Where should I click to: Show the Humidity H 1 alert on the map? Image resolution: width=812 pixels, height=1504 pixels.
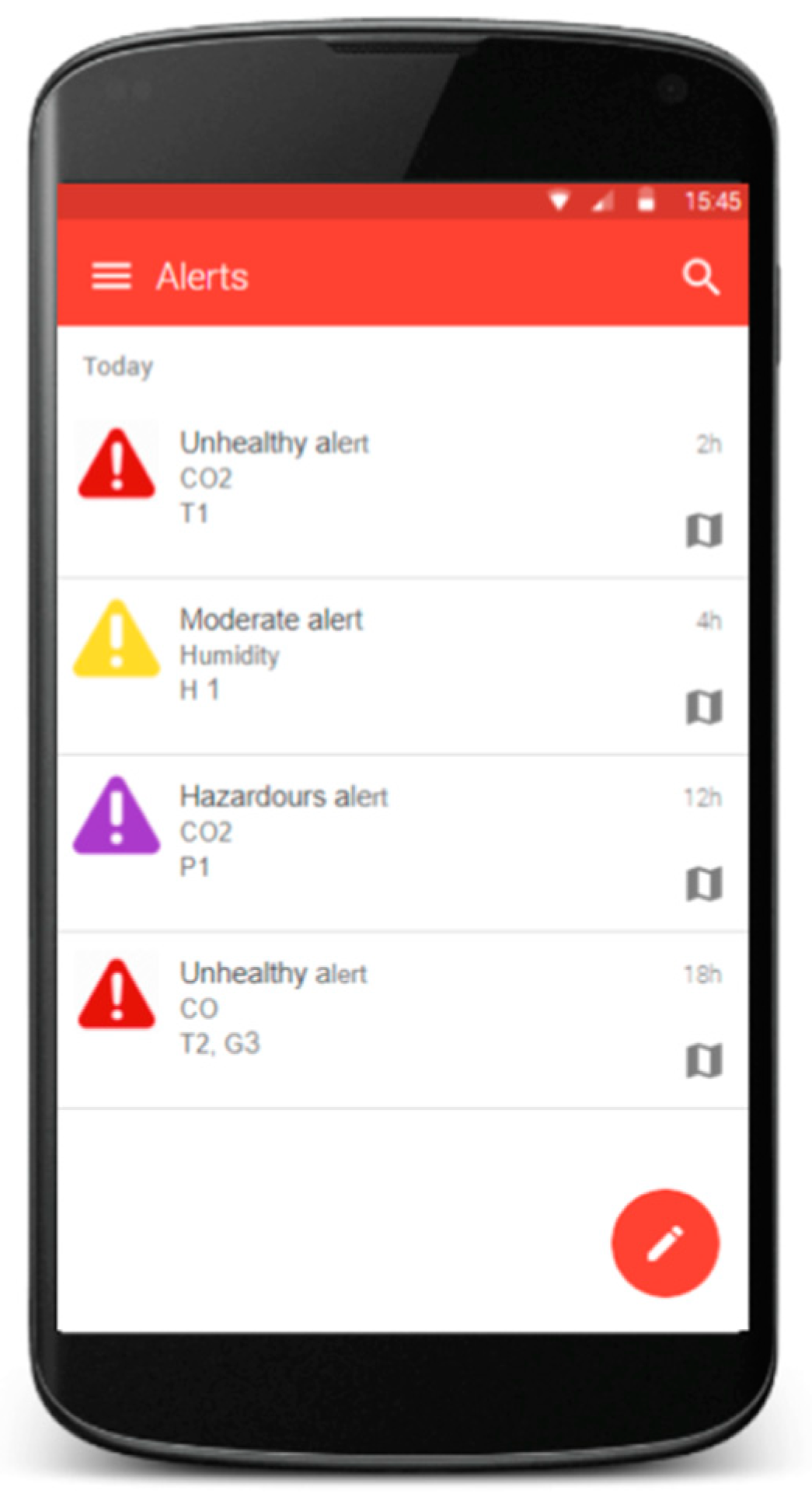click(x=704, y=707)
